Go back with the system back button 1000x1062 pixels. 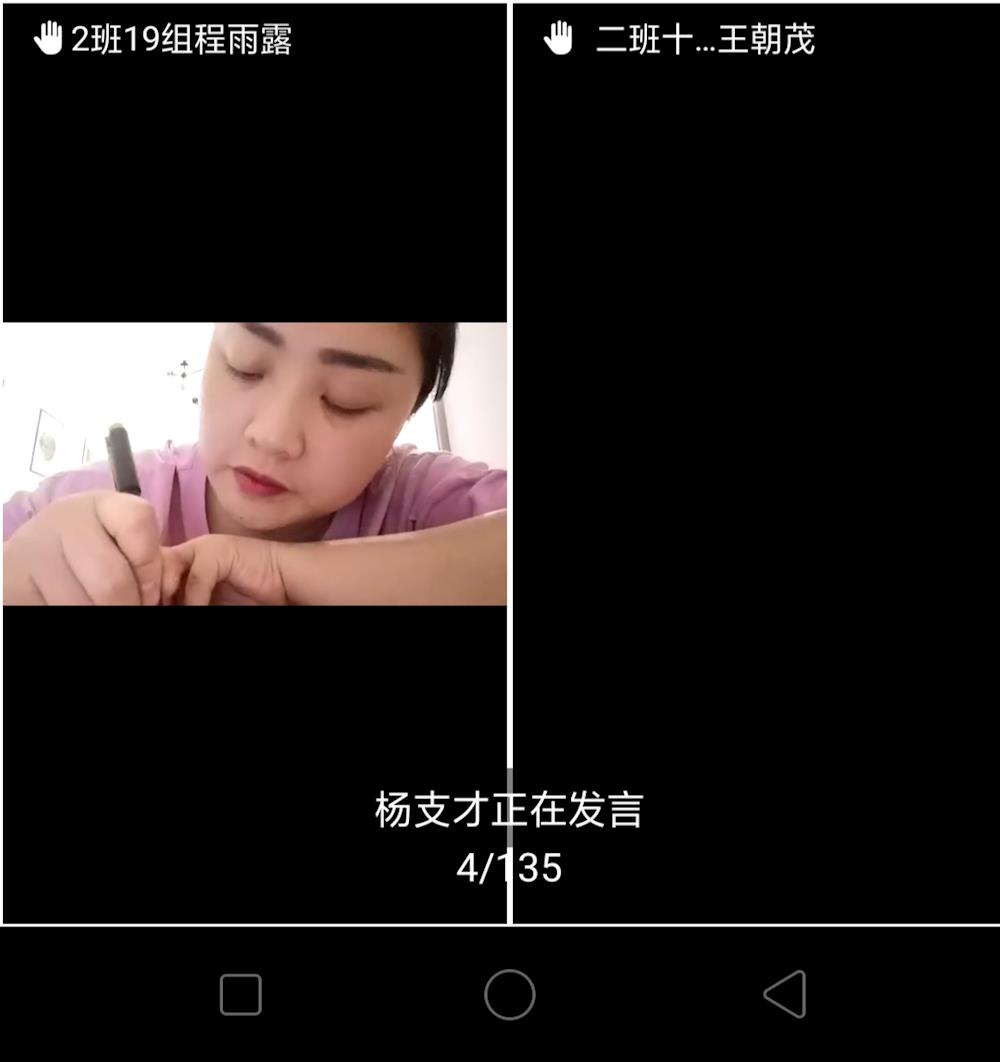[x=785, y=994]
